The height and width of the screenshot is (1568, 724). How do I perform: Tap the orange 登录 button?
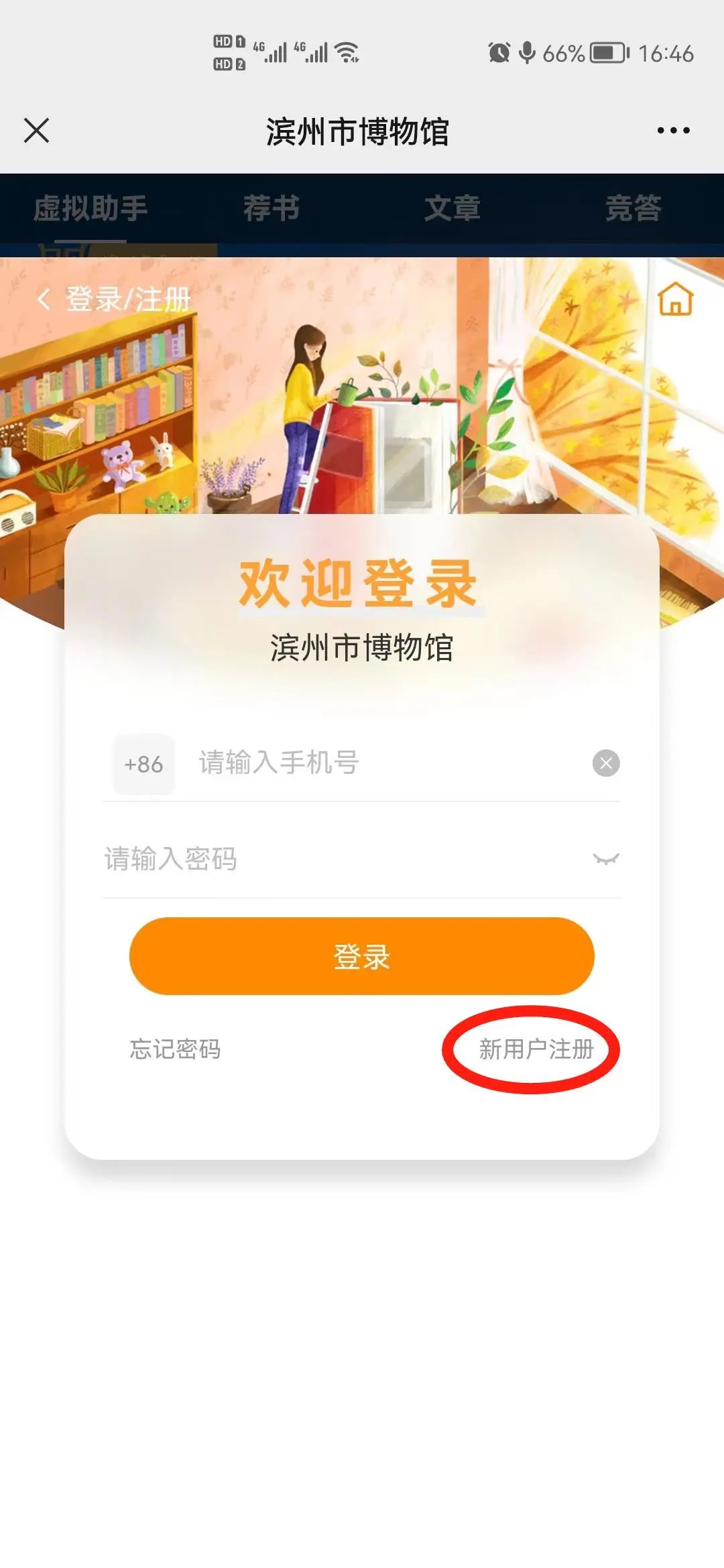click(362, 956)
